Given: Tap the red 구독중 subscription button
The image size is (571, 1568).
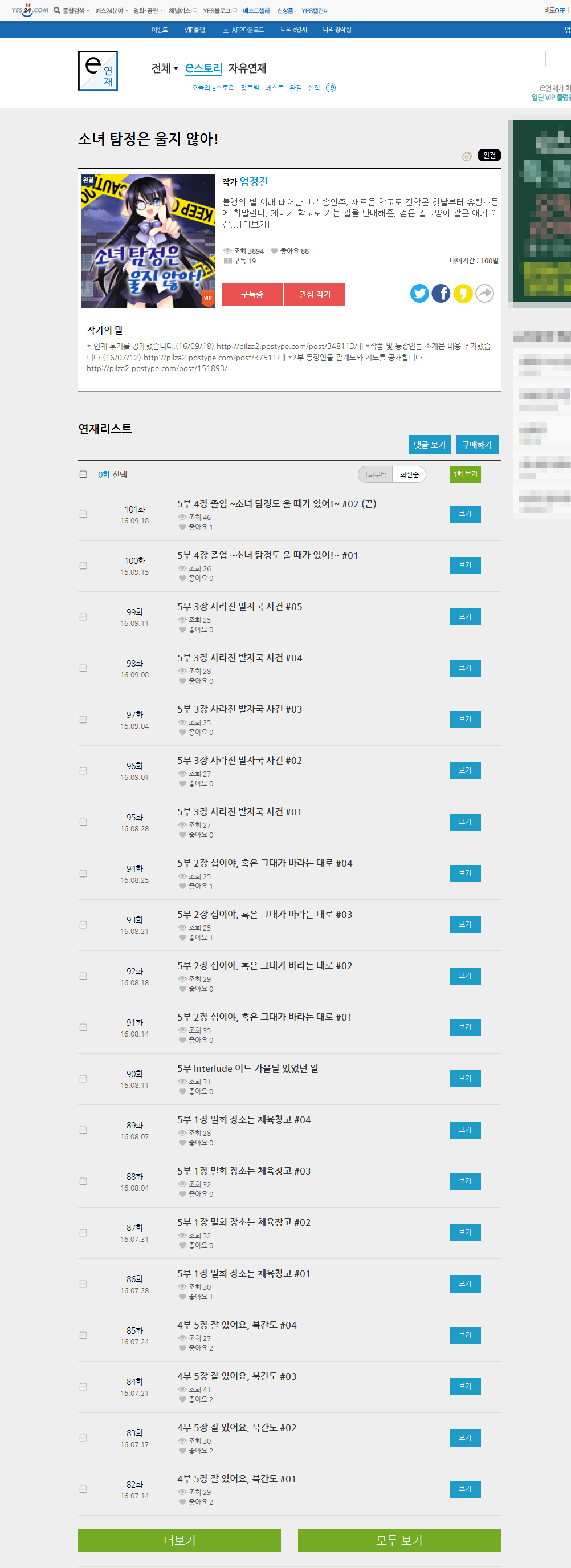Looking at the screenshot, I should click(252, 294).
